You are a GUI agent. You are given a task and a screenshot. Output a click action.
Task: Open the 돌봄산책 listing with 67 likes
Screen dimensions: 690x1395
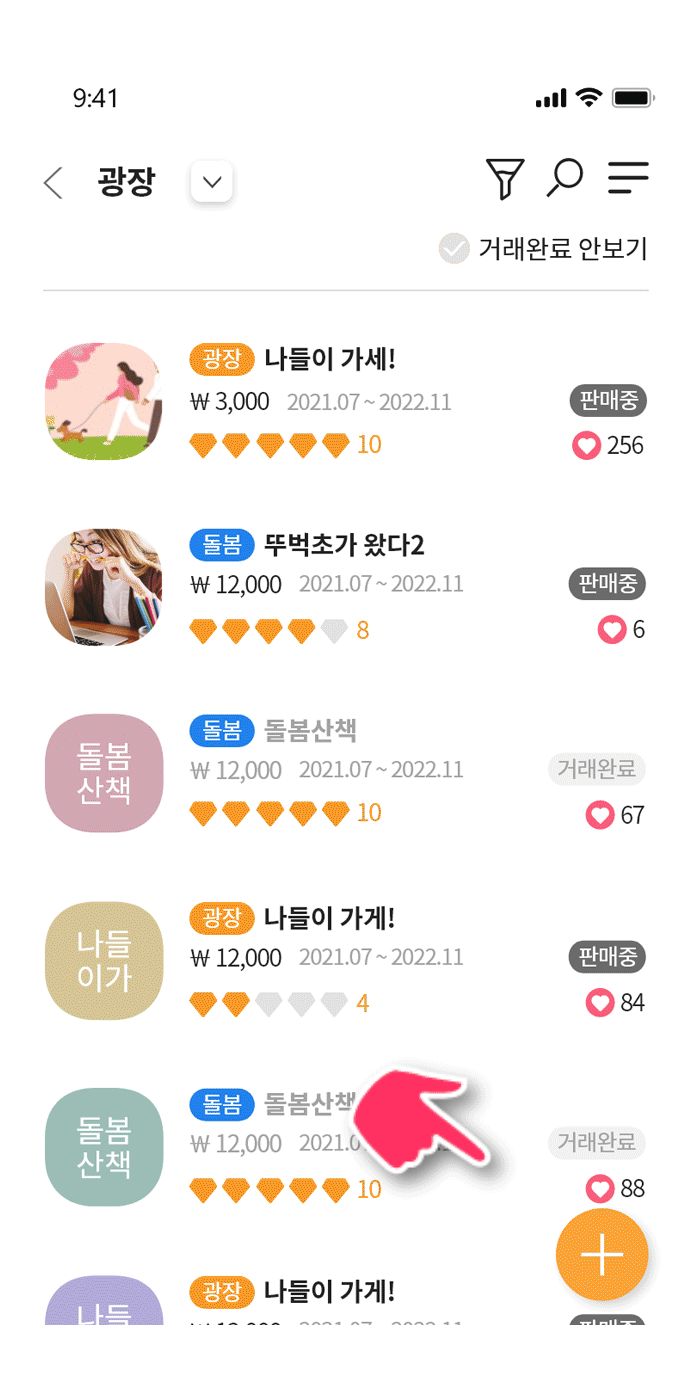[x=310, y=731]
